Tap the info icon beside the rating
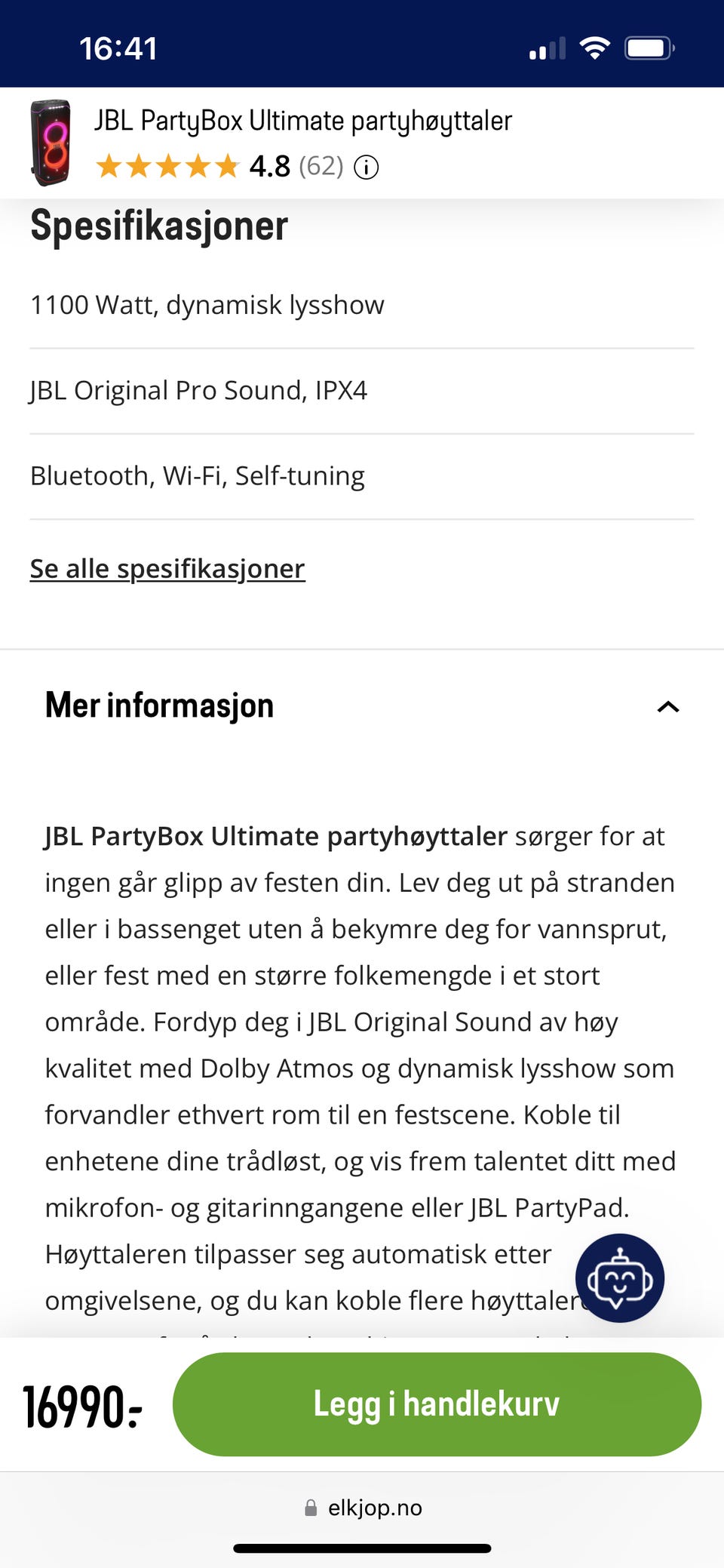Image resolution: width=724 pixels, height=1568 pixels. [x=365, y=167]
